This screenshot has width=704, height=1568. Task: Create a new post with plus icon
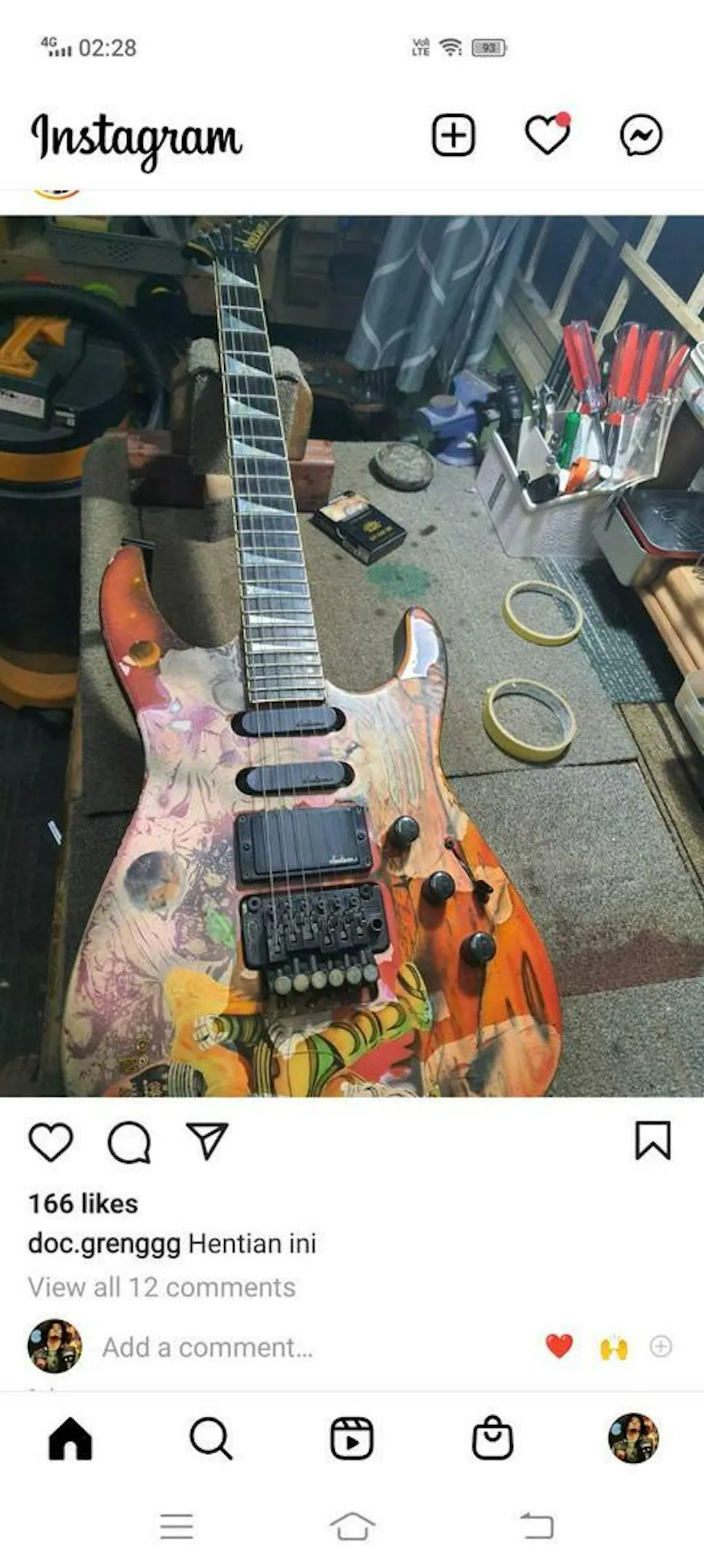click(453, 135)
